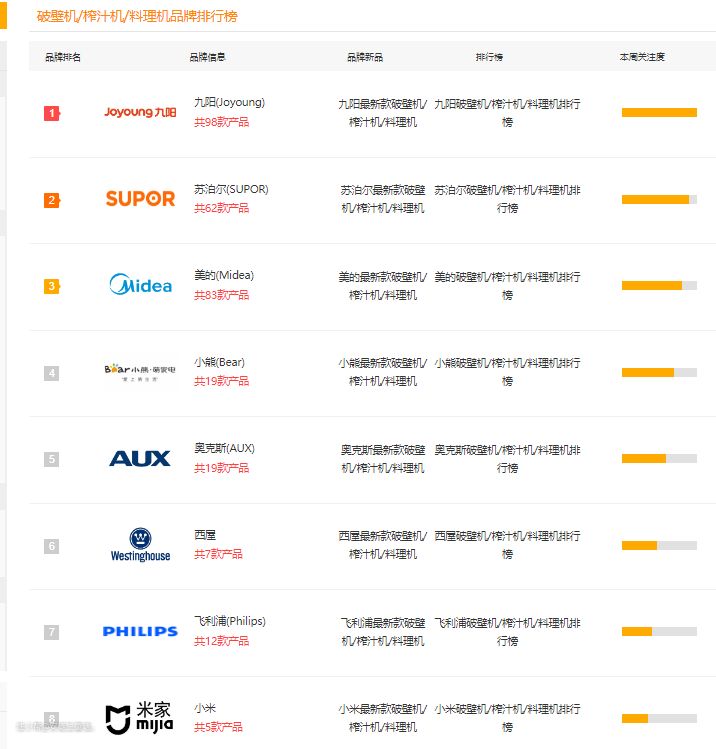Tap the 米家 mijia brand logo
Viewport: 716px width, 749px height.
tap(140, 717)
